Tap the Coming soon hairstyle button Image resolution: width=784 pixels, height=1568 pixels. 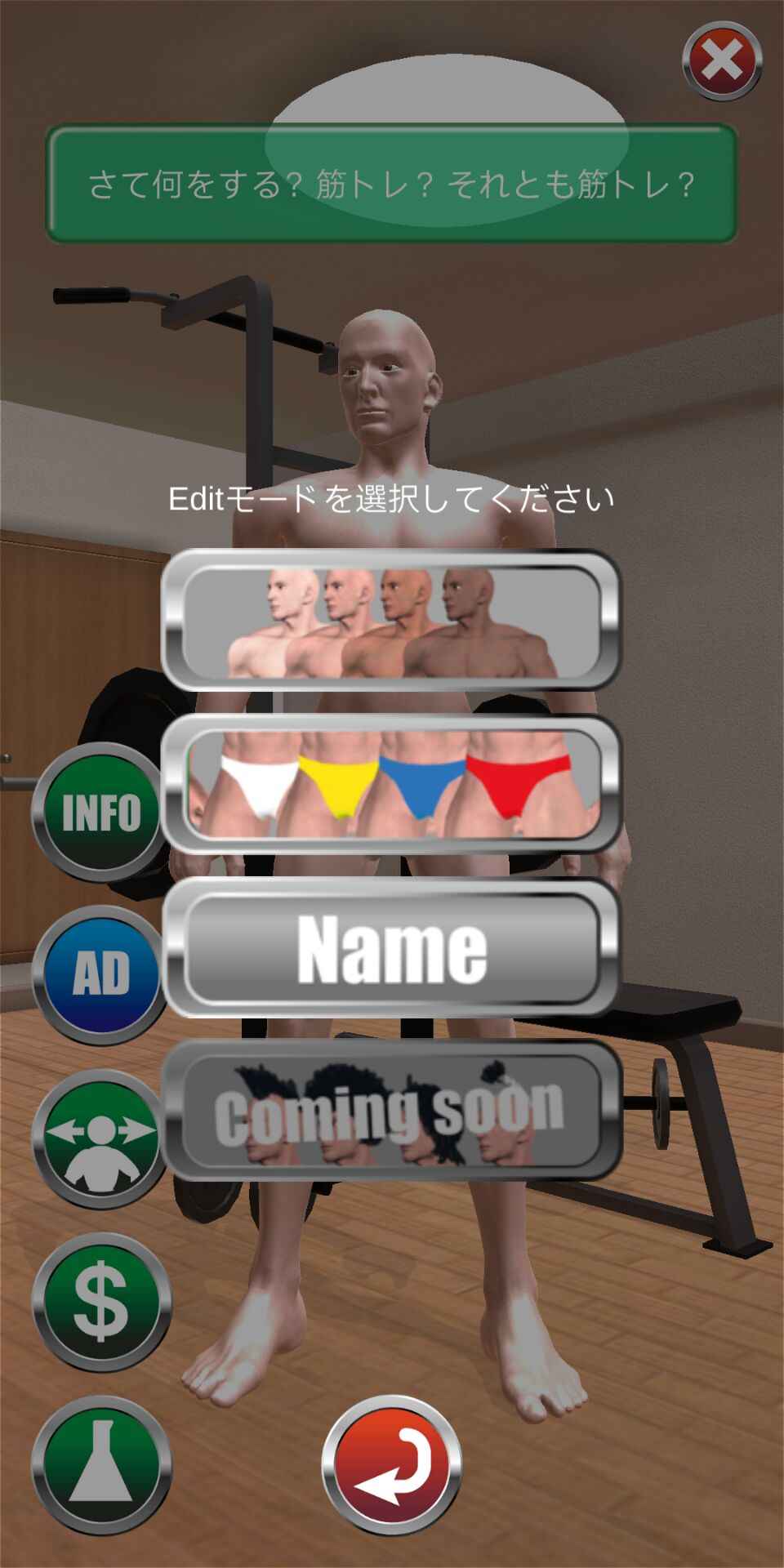pyautogui.click(x=391, y=1111)
